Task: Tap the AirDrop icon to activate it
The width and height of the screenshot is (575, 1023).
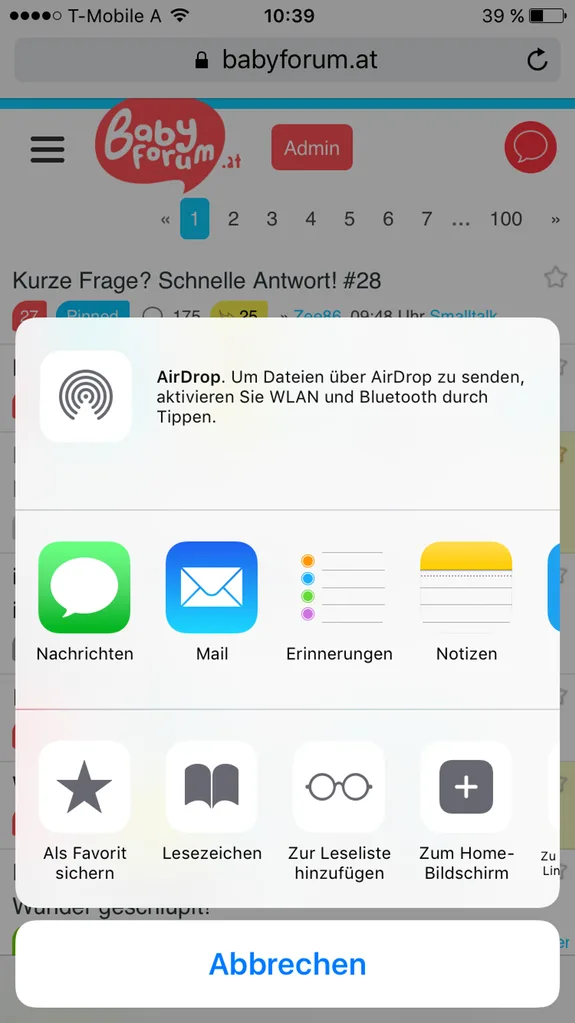Action: point(85,396)
